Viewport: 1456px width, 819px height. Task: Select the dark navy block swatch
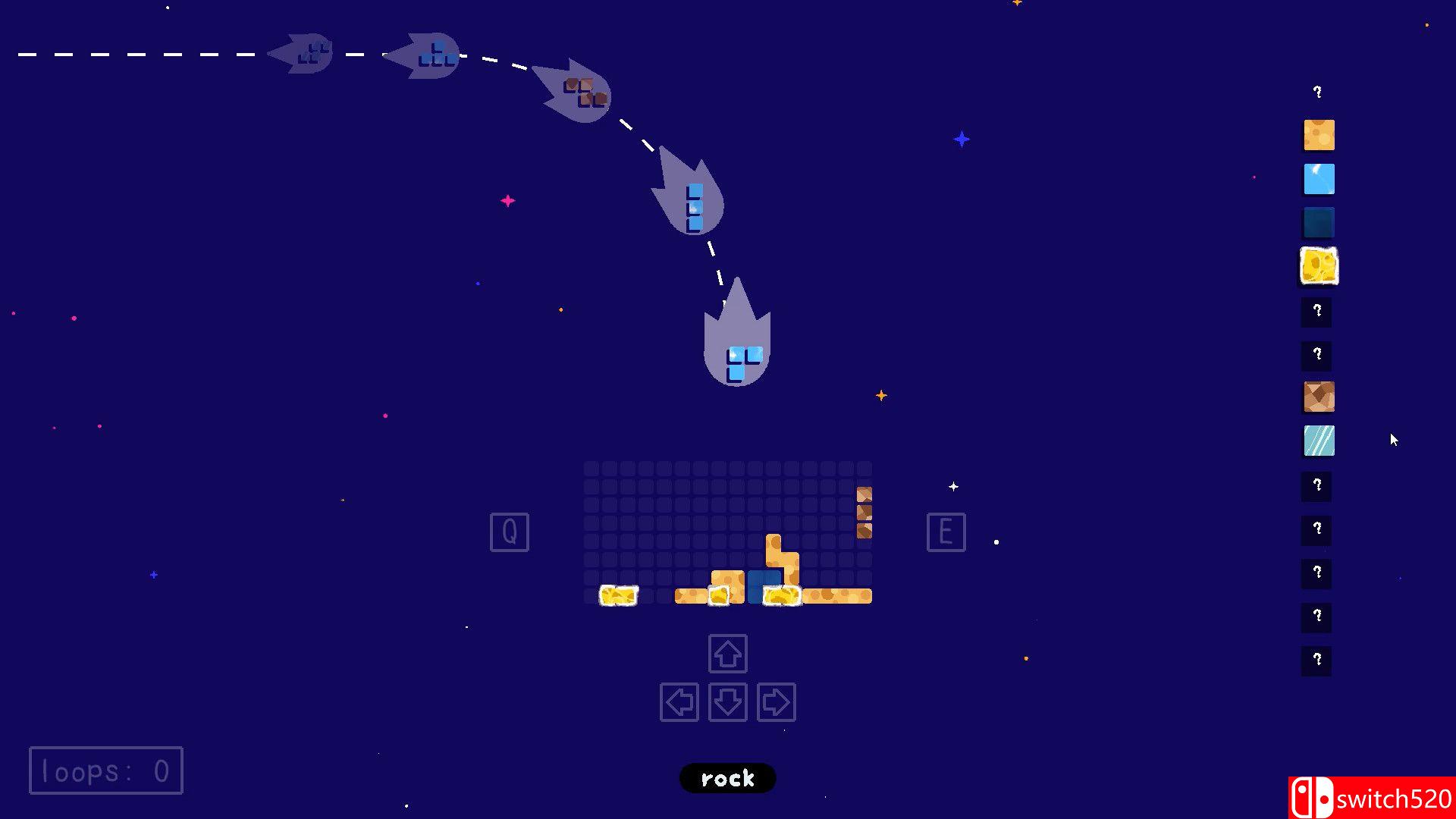pos(1319,223)
